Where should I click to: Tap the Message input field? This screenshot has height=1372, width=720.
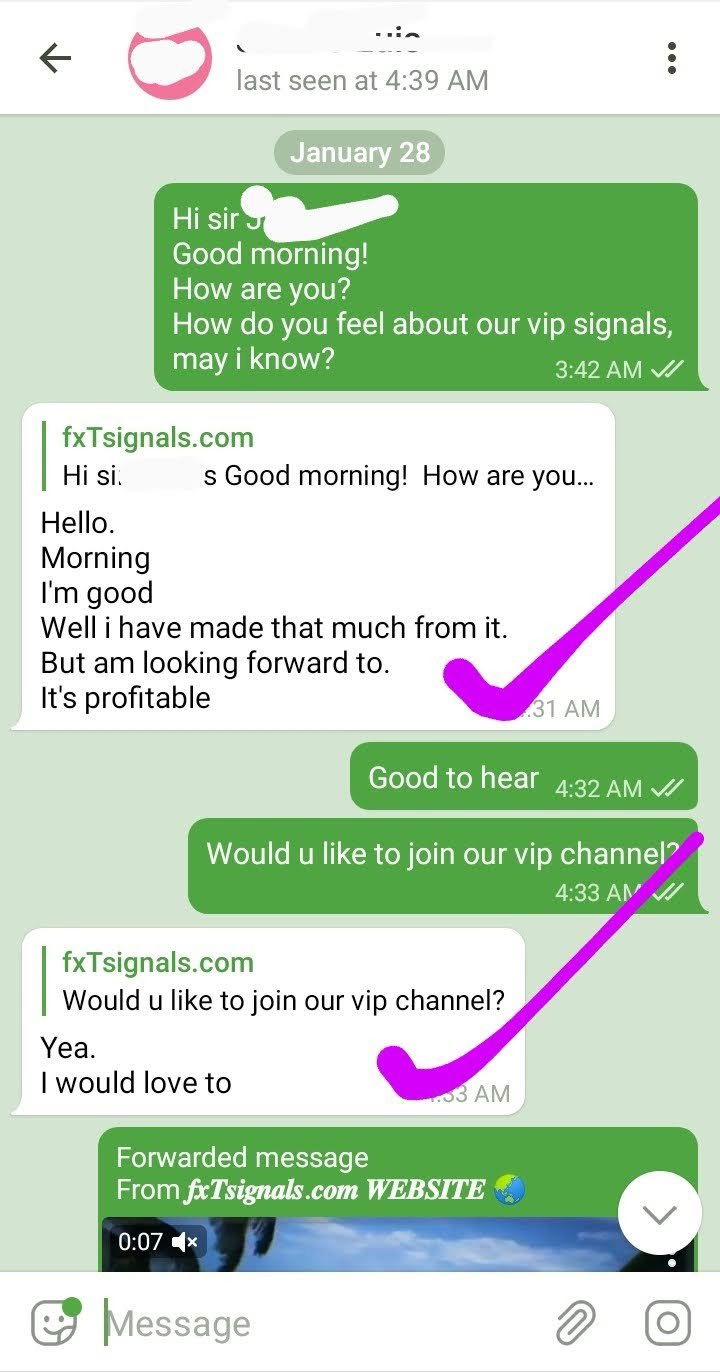click(x=320, y=1324)
